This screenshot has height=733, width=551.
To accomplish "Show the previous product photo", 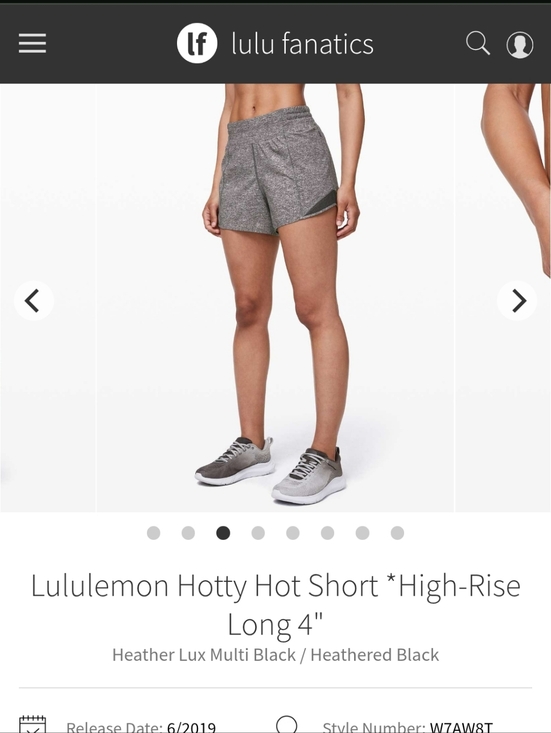I will point(34,301).
